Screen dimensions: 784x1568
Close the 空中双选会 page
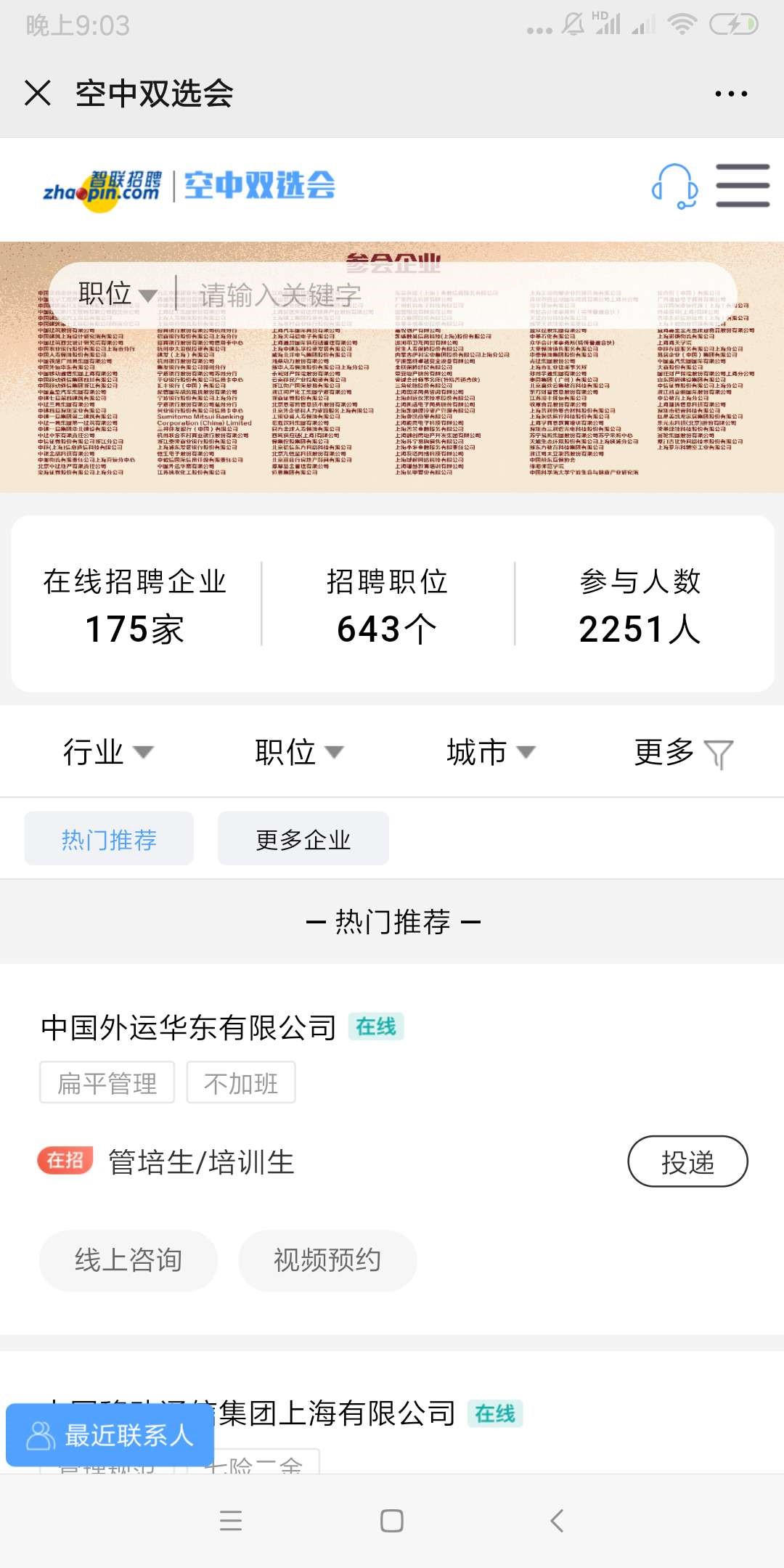[38, 94]
